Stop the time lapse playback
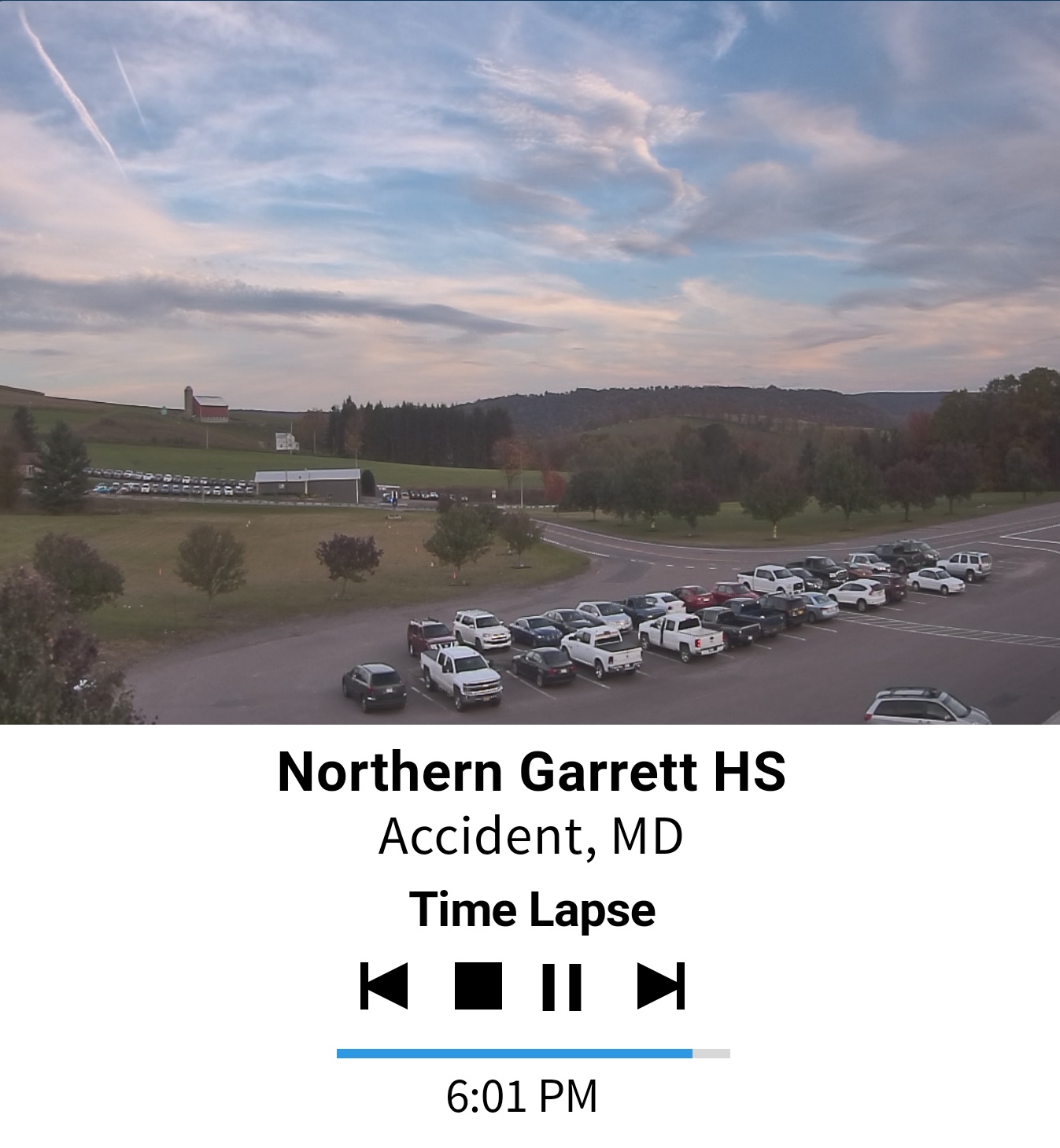 (478, 986)
